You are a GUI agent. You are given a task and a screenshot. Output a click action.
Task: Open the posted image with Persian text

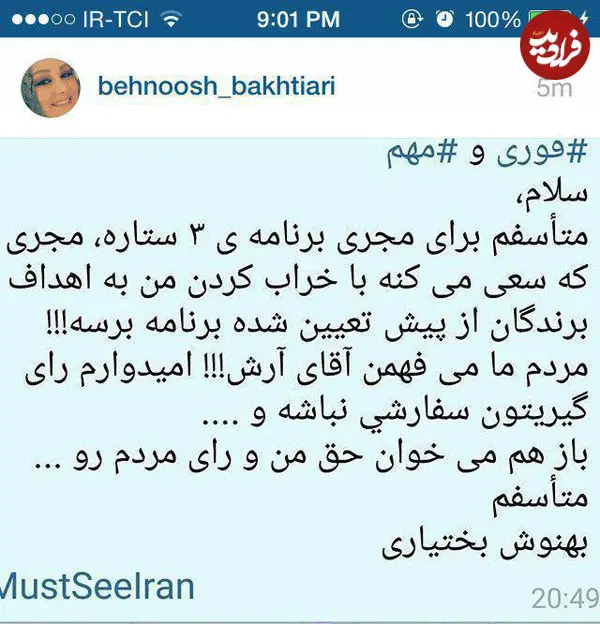300,370
